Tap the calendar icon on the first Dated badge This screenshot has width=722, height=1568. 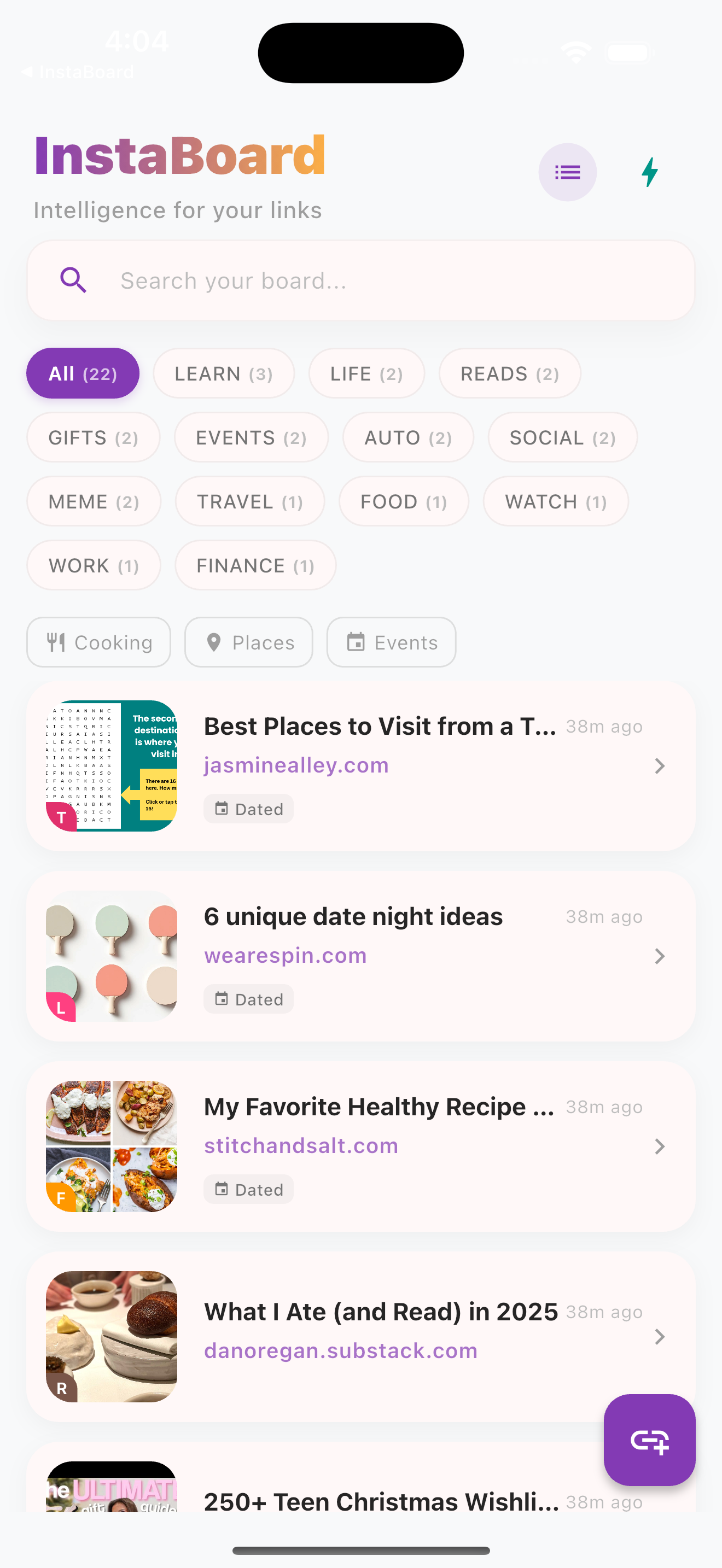pyautogui.click(x=222, y=808)
